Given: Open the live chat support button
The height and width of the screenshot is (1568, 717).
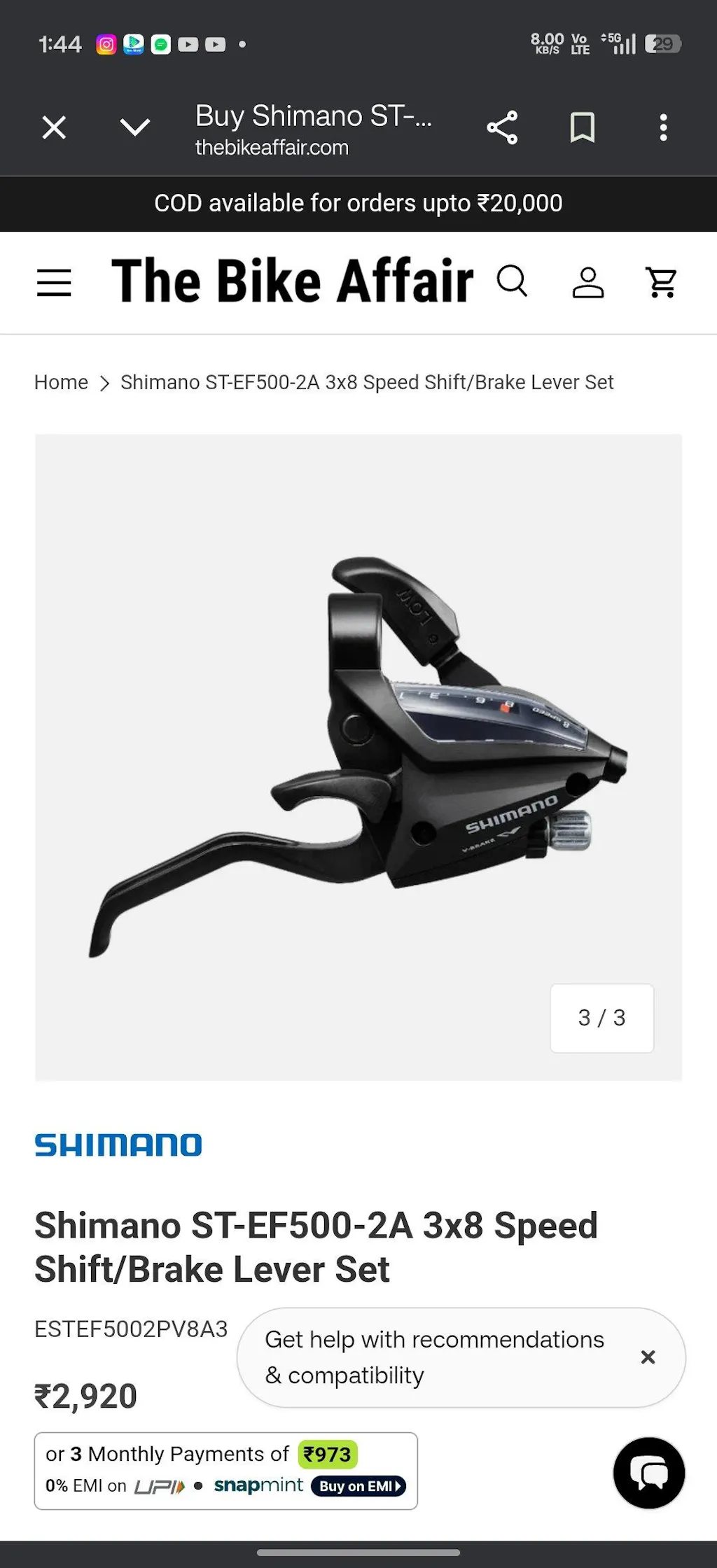Looking at the screenshot, I should click(649, 1473).
